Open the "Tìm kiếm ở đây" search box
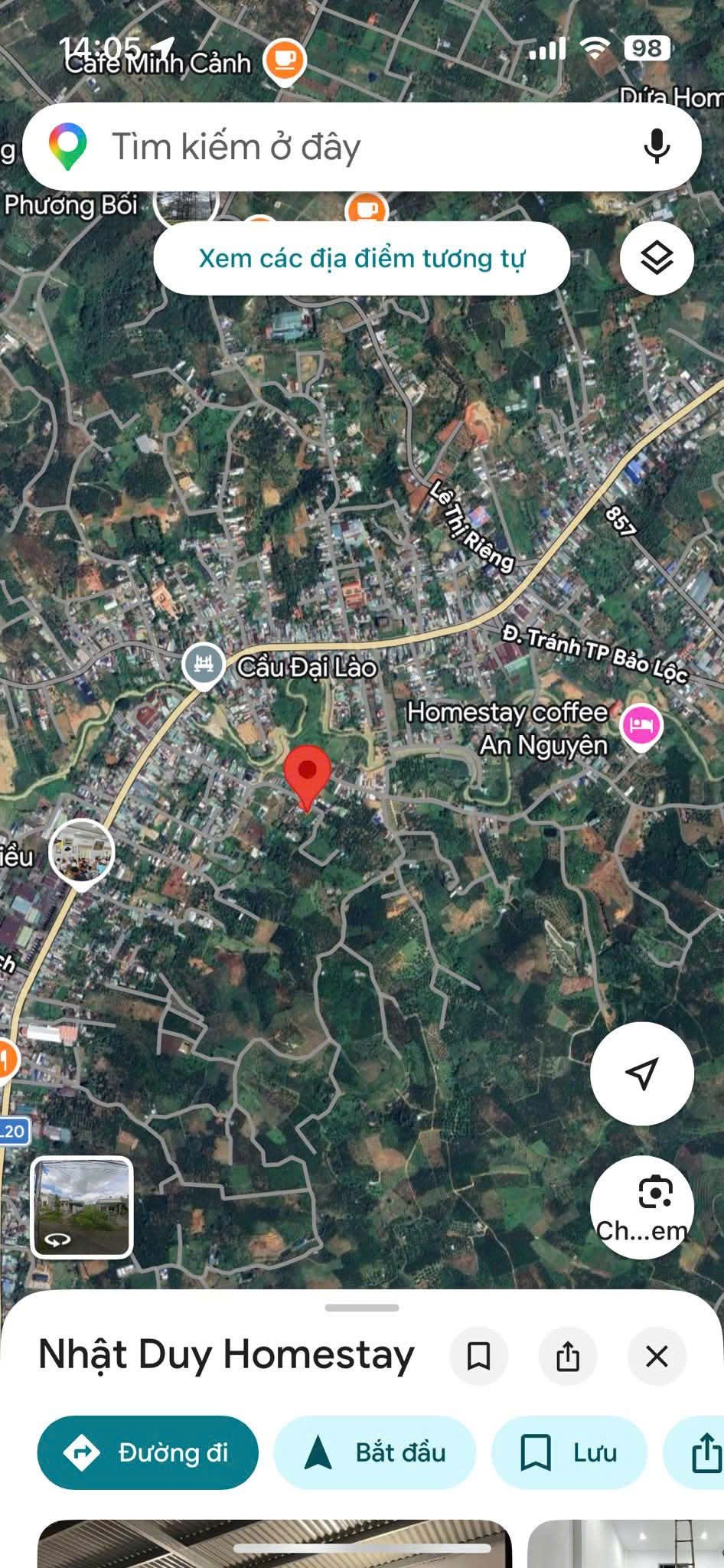Image resolution: width=724 pixels, height=1568 pixels. click(361, 146)
